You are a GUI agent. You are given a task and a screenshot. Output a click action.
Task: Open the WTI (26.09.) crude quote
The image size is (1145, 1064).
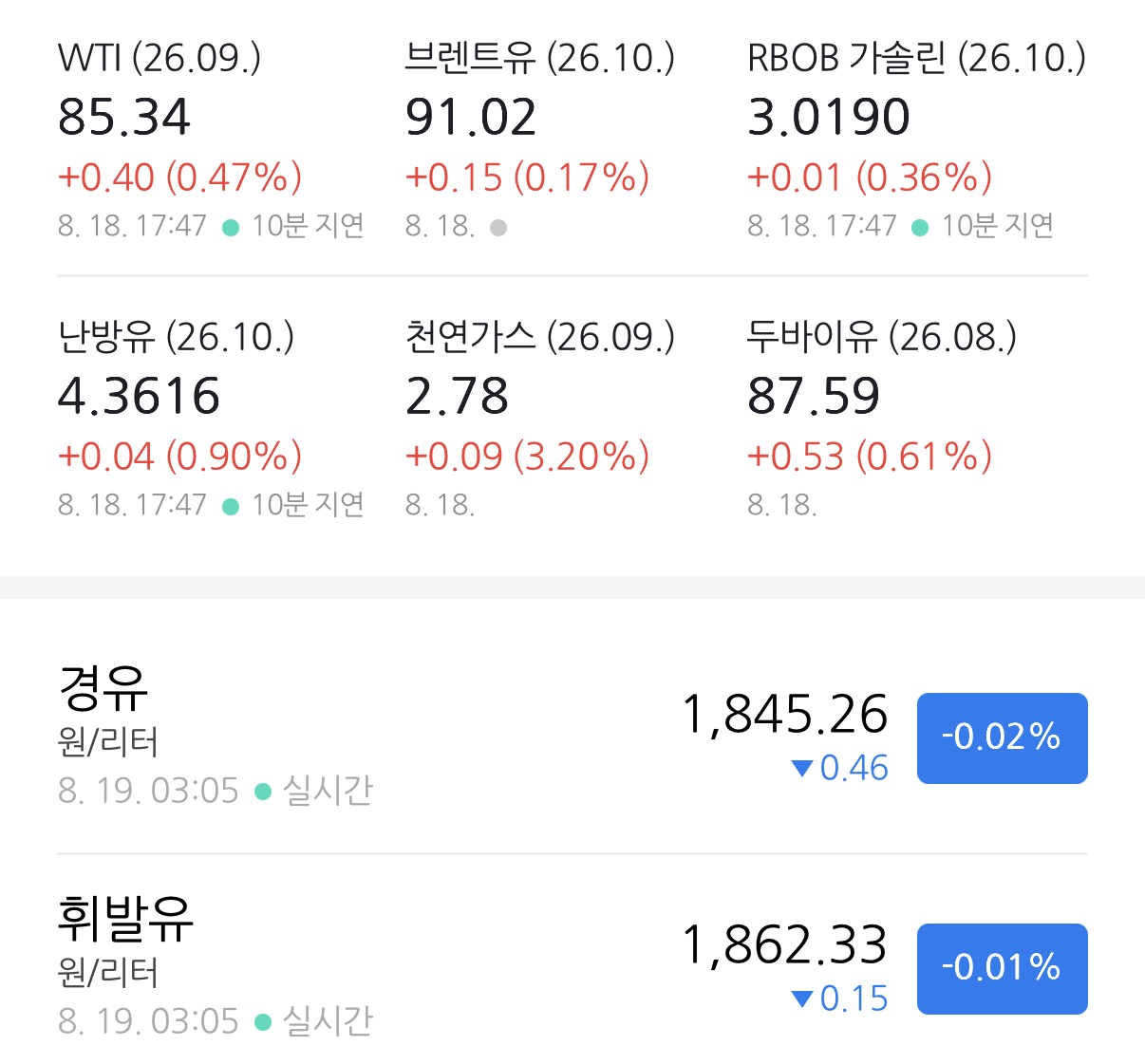[x=212, y=140]
